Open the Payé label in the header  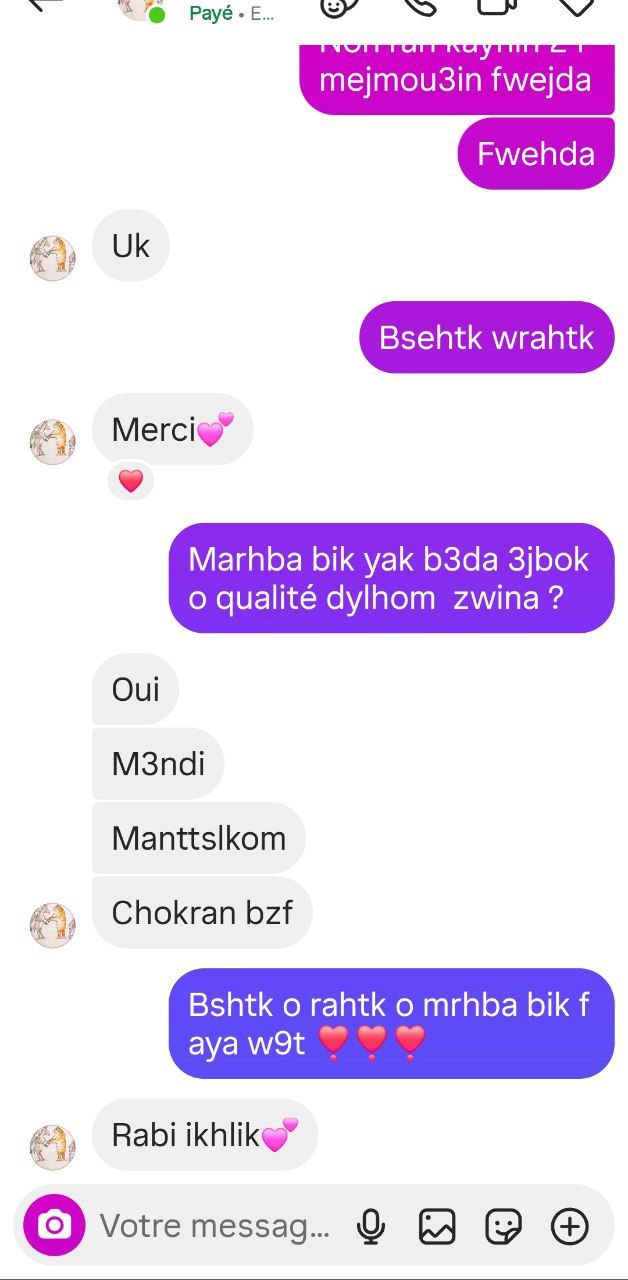point(208,15)
